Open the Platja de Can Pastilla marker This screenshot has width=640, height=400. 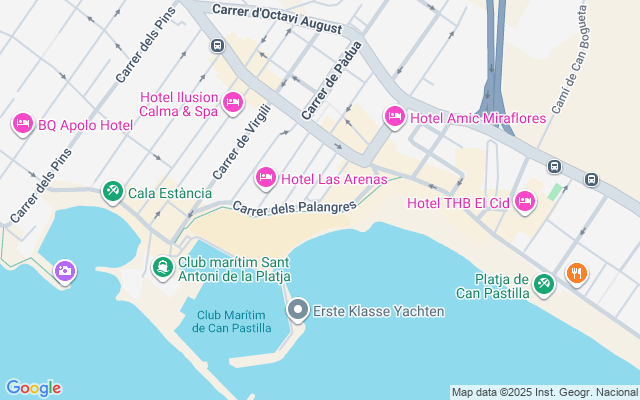544,284
